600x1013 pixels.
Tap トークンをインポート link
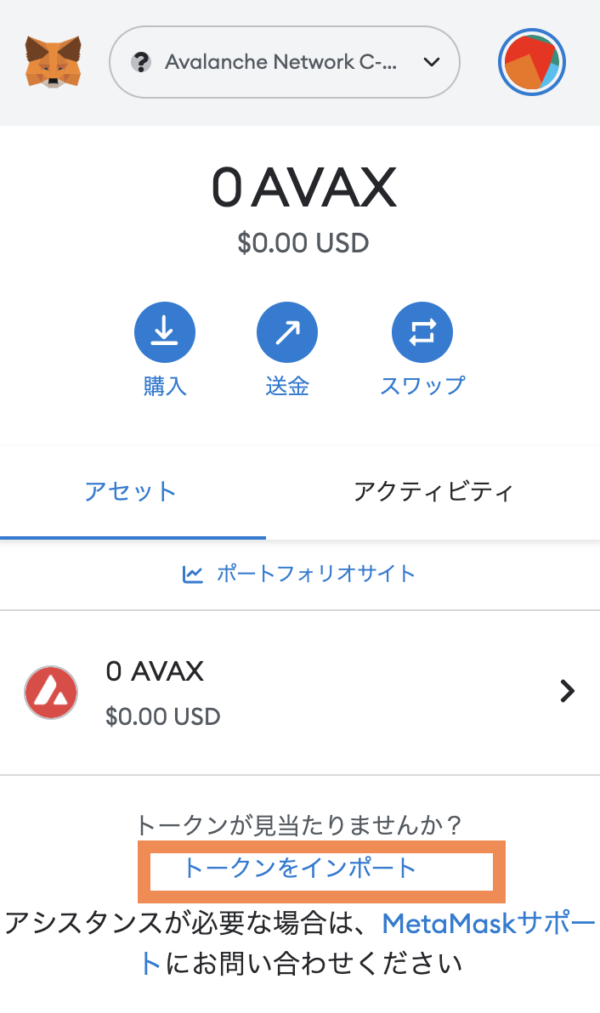[x=300, y=868]
